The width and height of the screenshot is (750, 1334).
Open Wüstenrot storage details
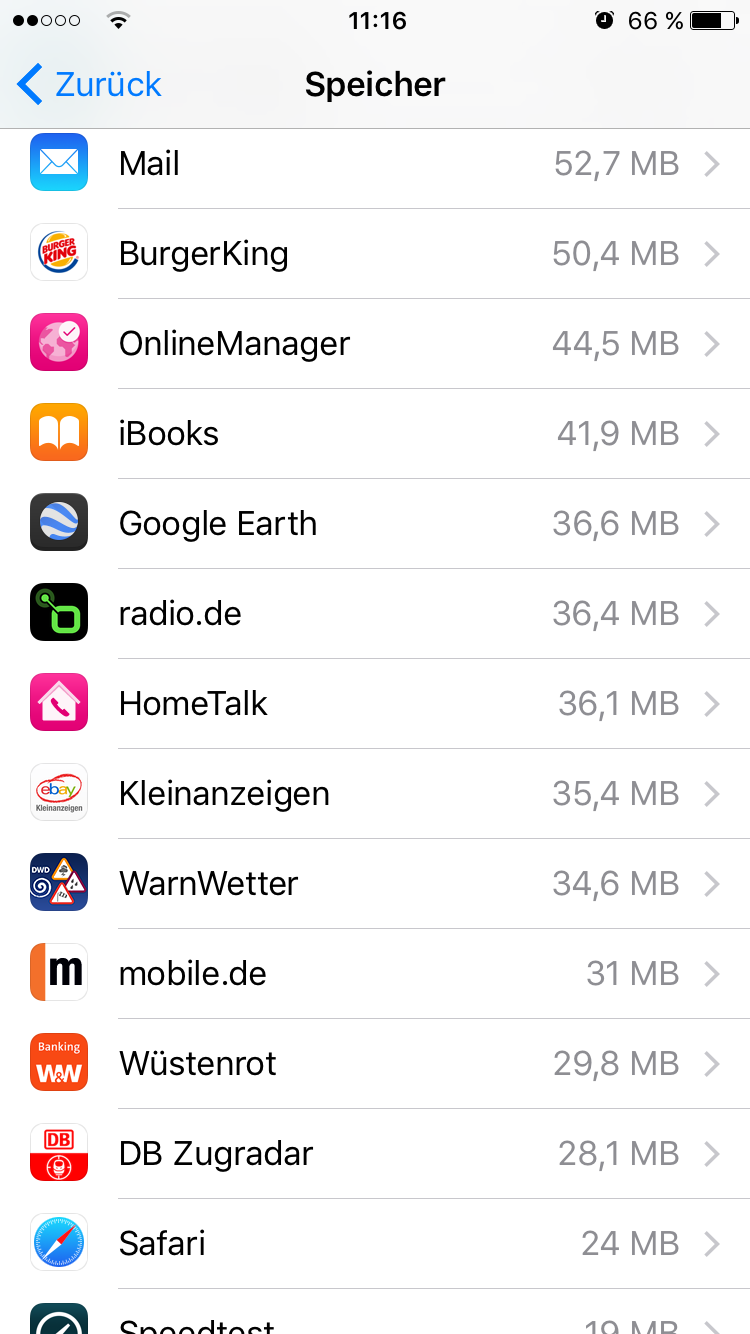pos(375,1064)
